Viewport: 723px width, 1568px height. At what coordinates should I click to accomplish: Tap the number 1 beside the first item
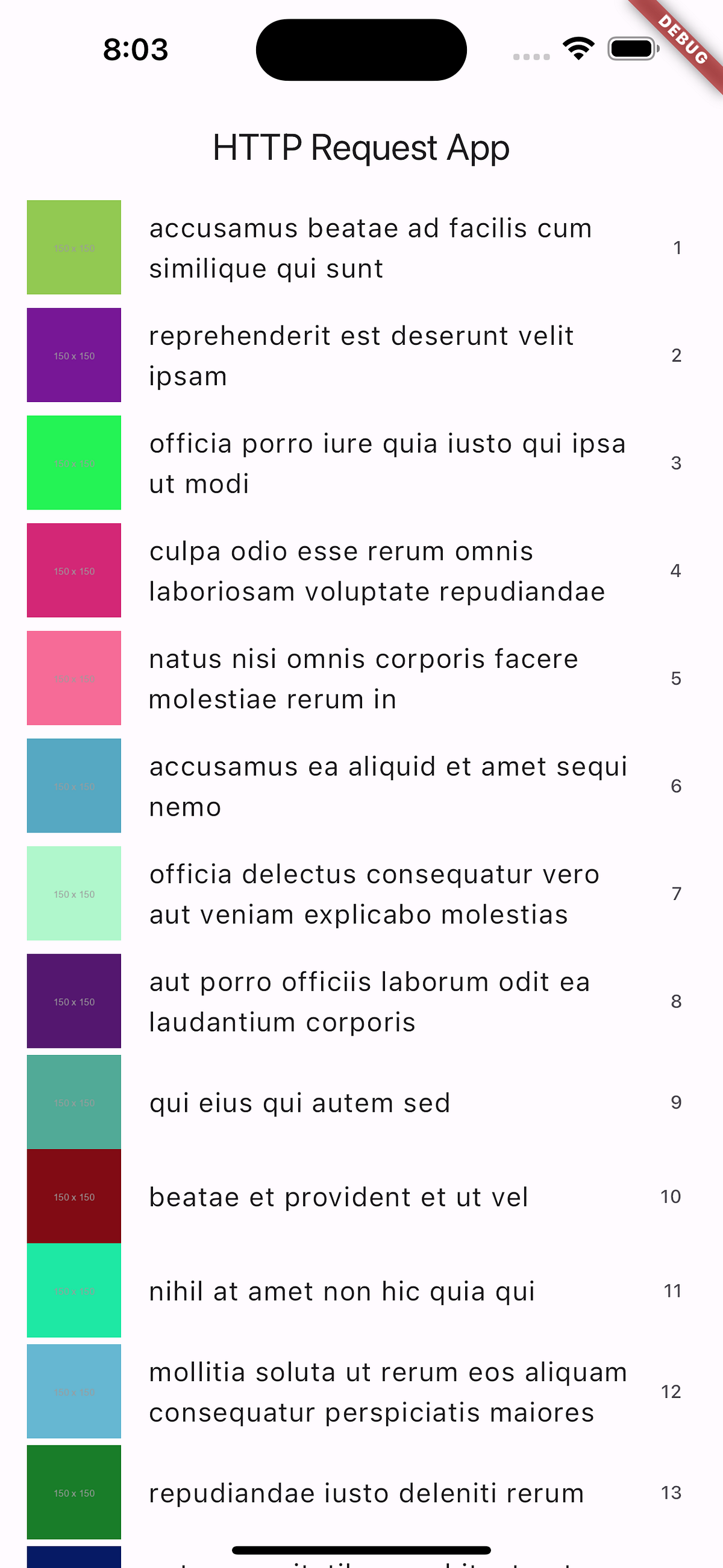click(x=677, y=248)
